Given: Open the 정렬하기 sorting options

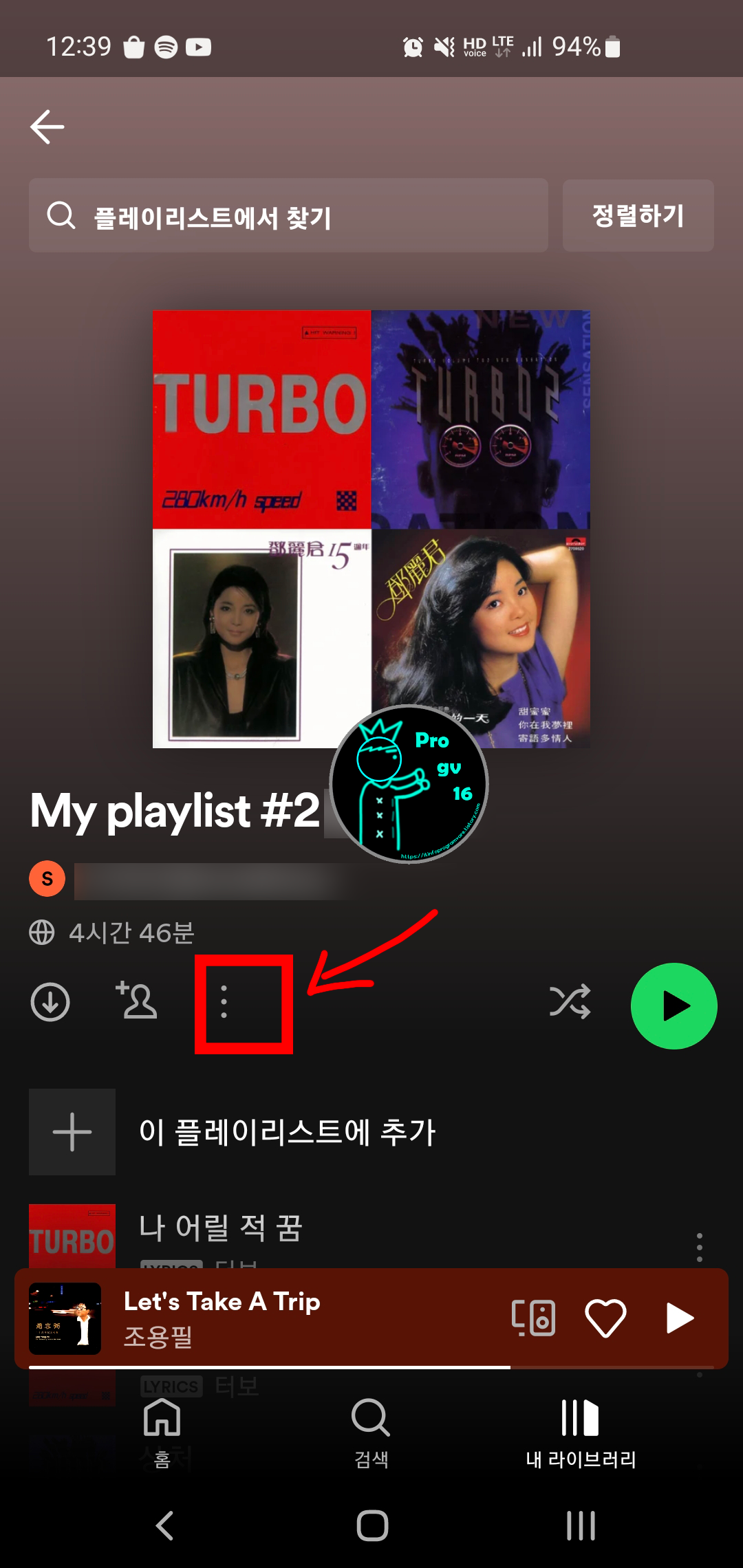Looking at the screenshot, I should tap(636, 215).
